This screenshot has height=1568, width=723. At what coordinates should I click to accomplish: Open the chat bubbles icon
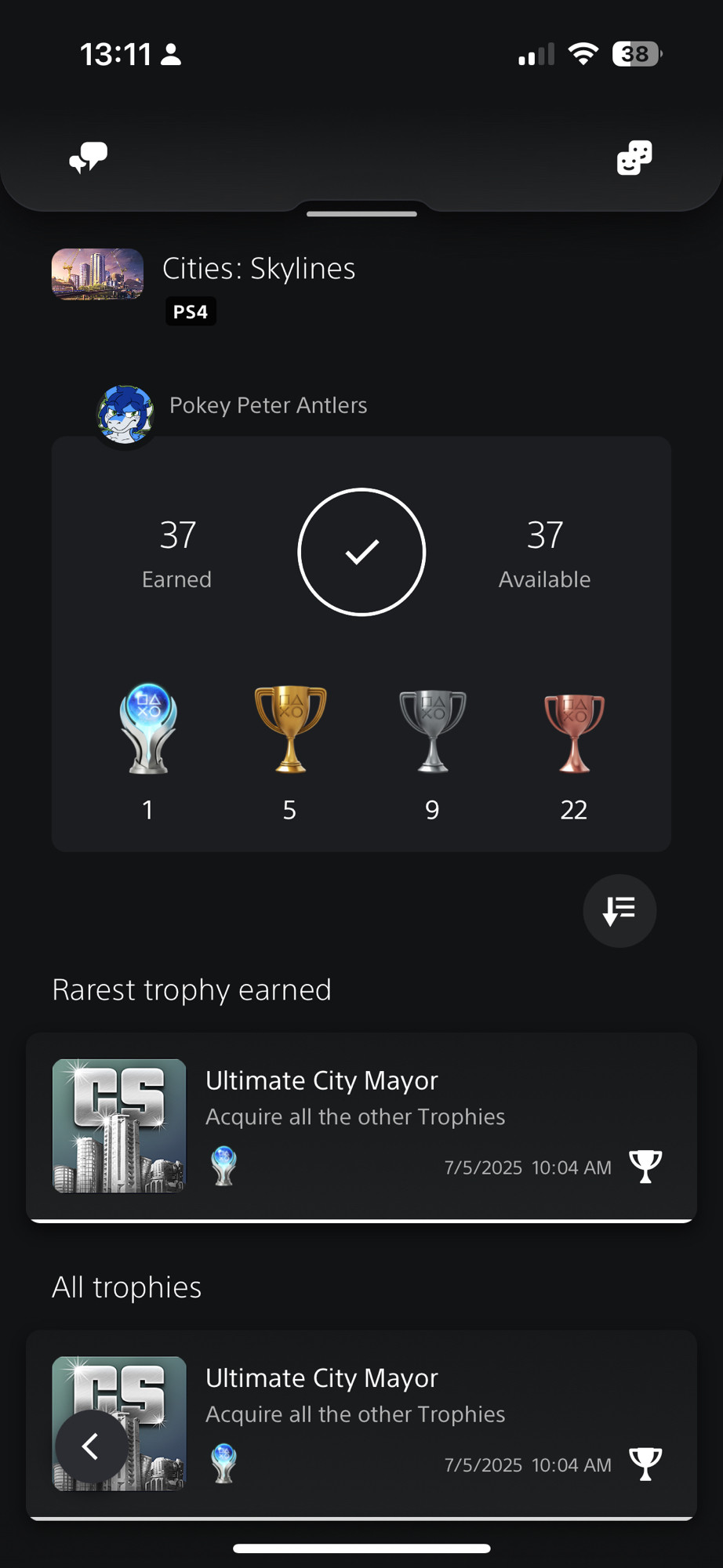(x=88, y=158)
